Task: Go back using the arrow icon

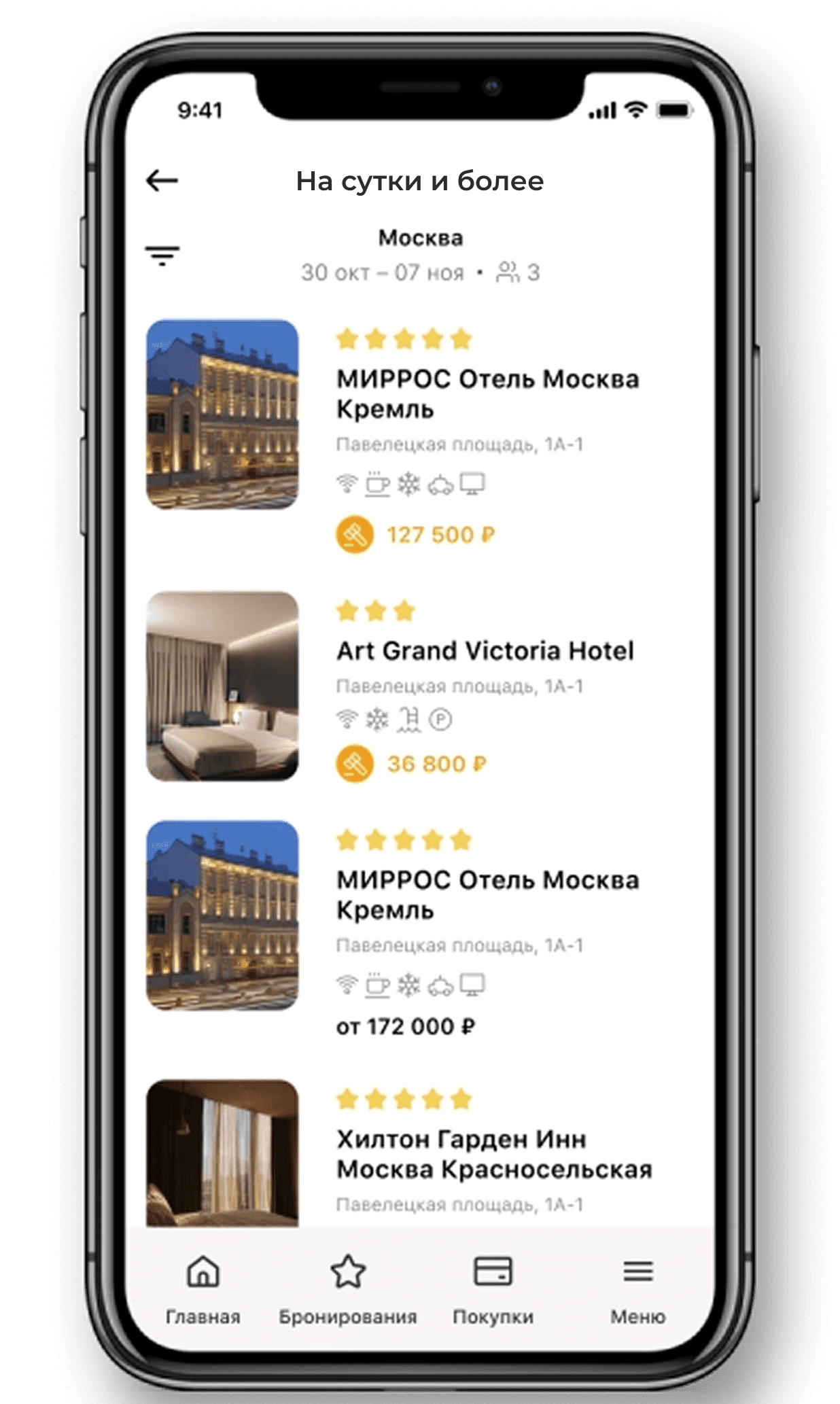Action: coord(162,181)
